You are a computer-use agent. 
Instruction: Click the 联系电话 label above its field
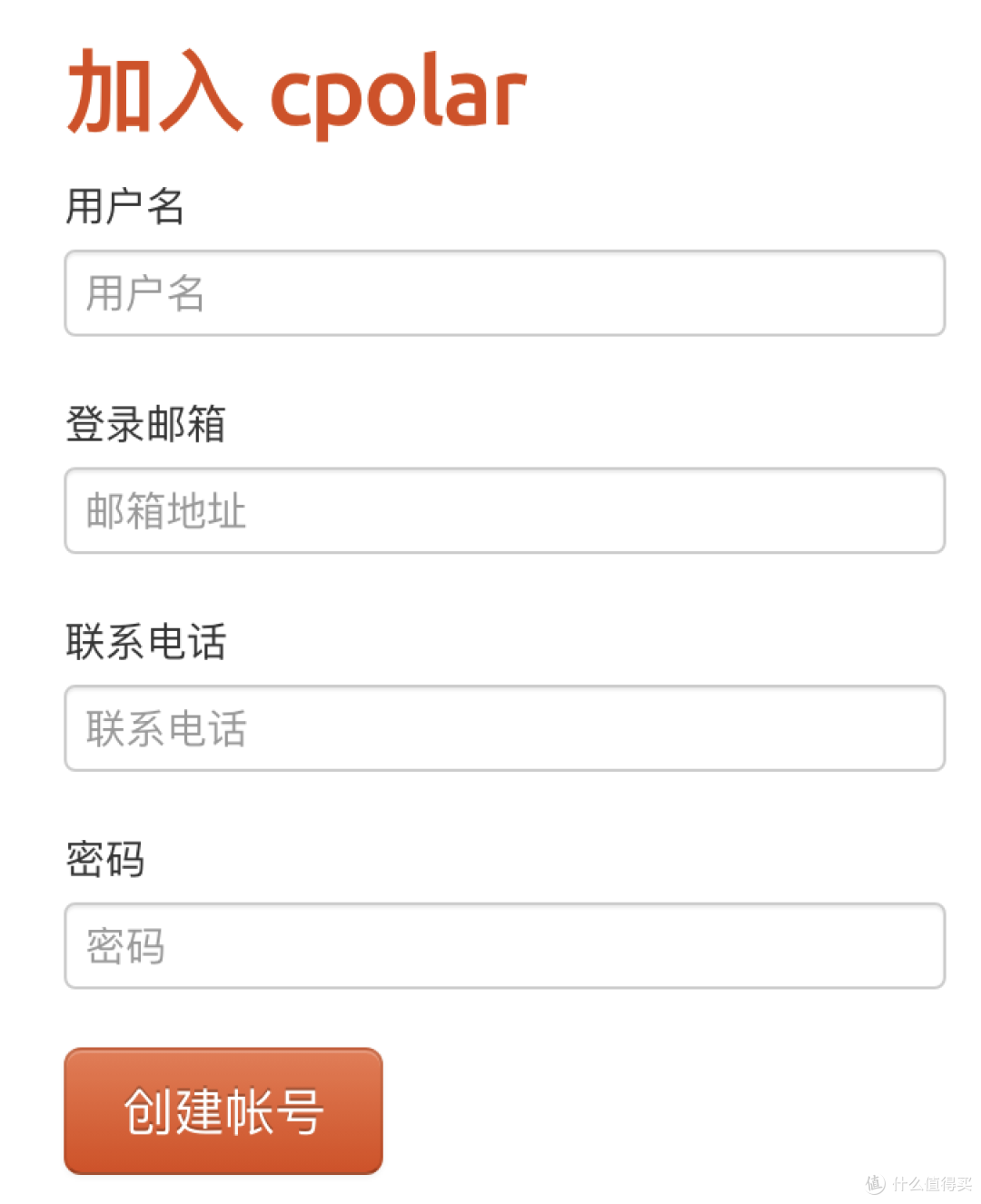tap(148, 641)
